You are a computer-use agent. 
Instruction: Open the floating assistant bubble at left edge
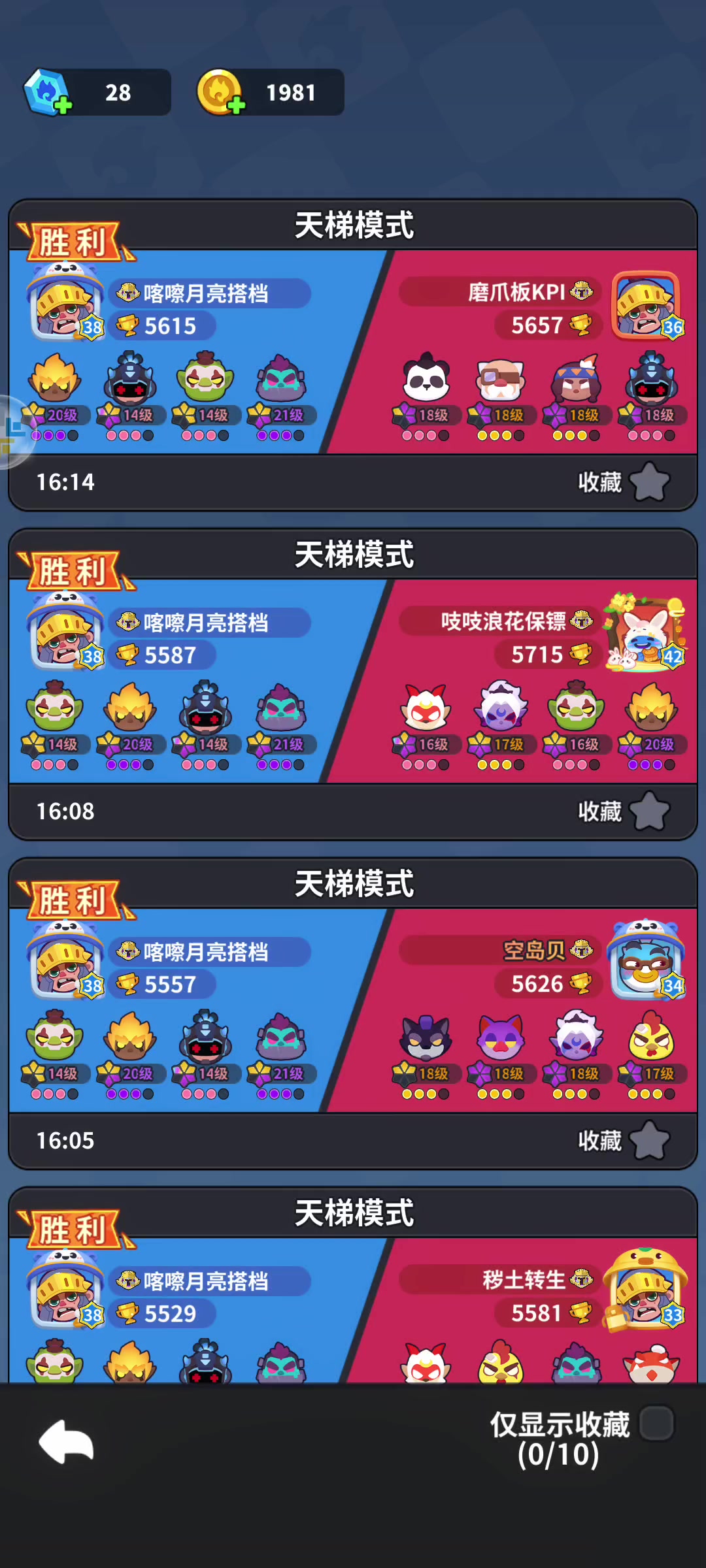tap(12, 433)
